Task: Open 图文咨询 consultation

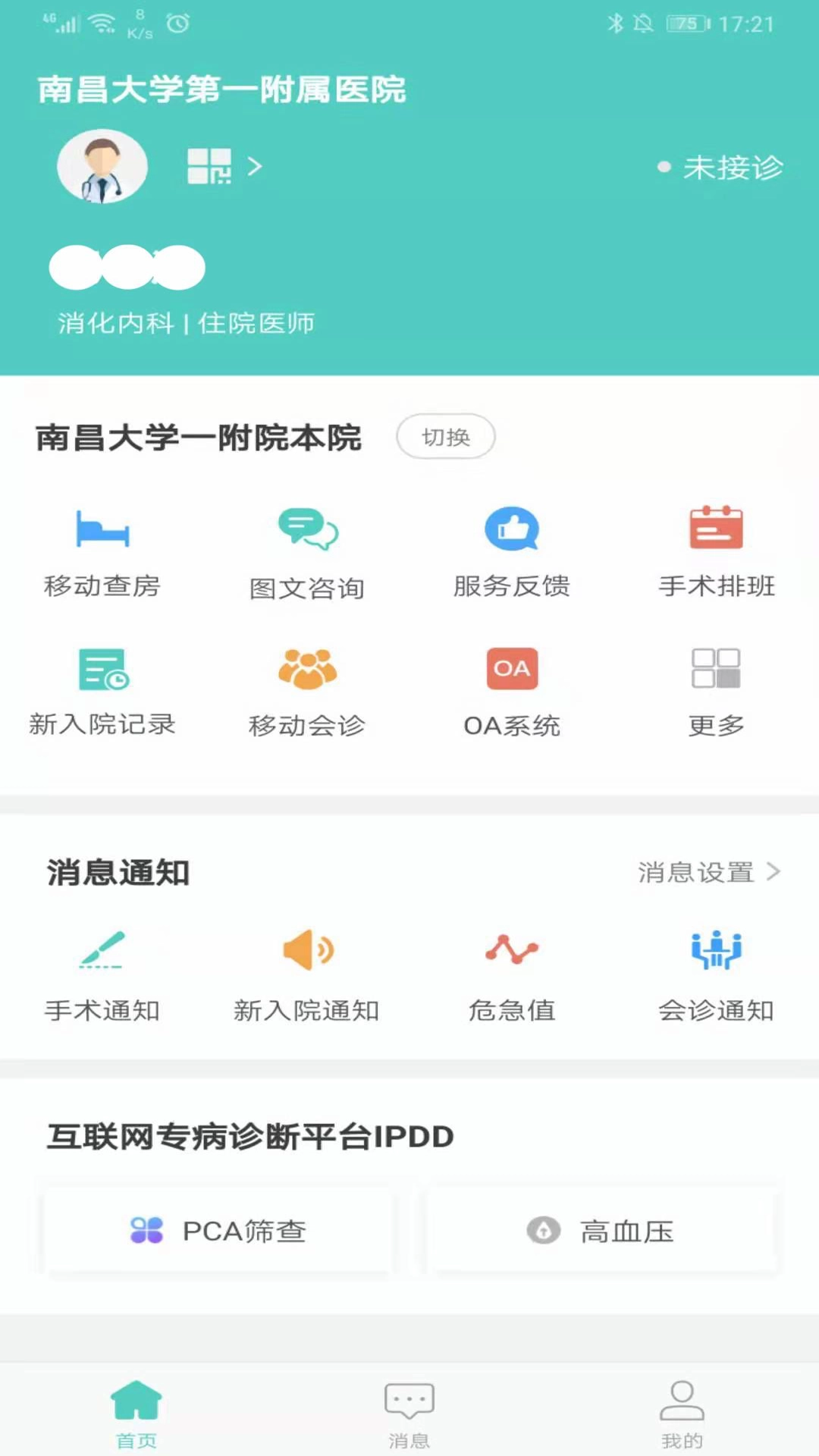Action: (307, 550)
